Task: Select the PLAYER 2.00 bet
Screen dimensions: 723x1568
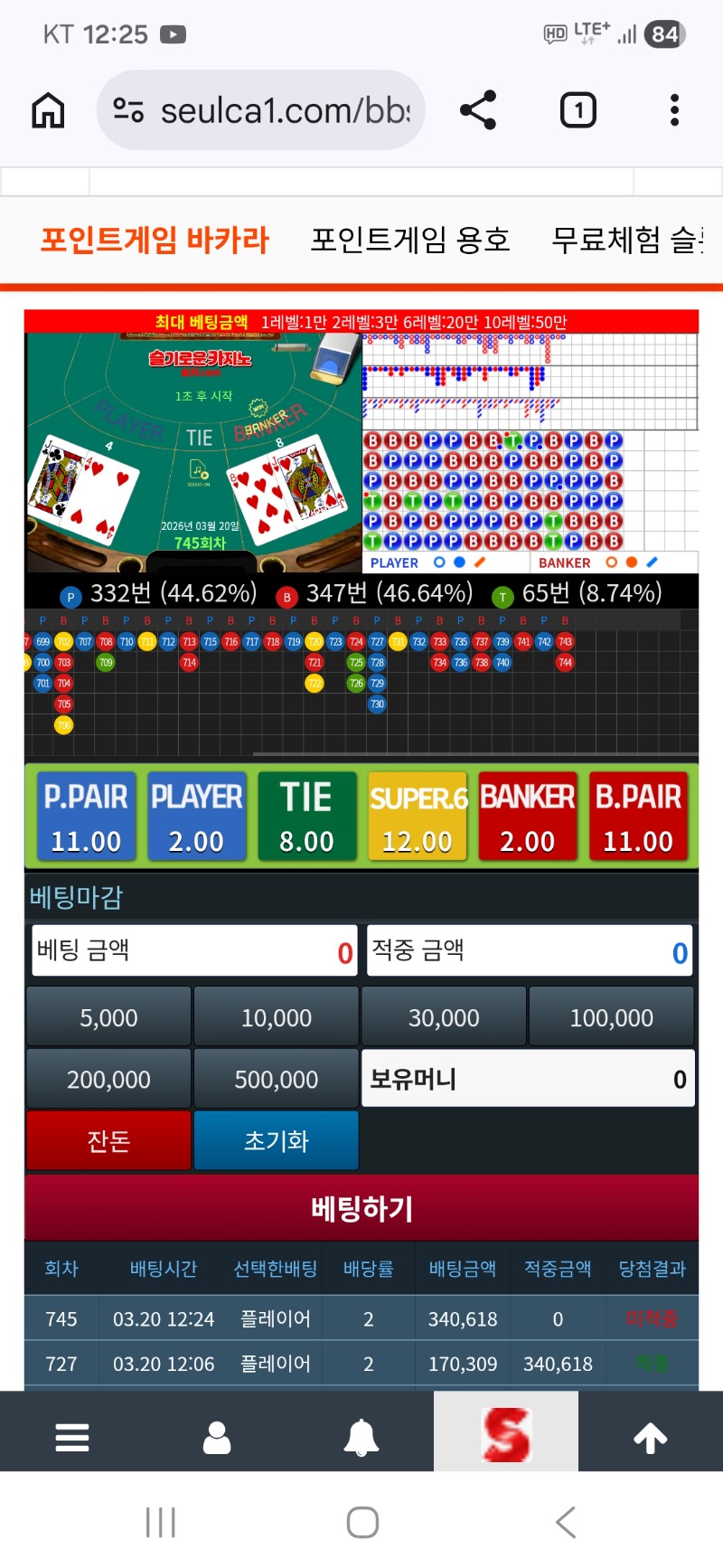Action: pyautogui.click(x=196, y=816)
